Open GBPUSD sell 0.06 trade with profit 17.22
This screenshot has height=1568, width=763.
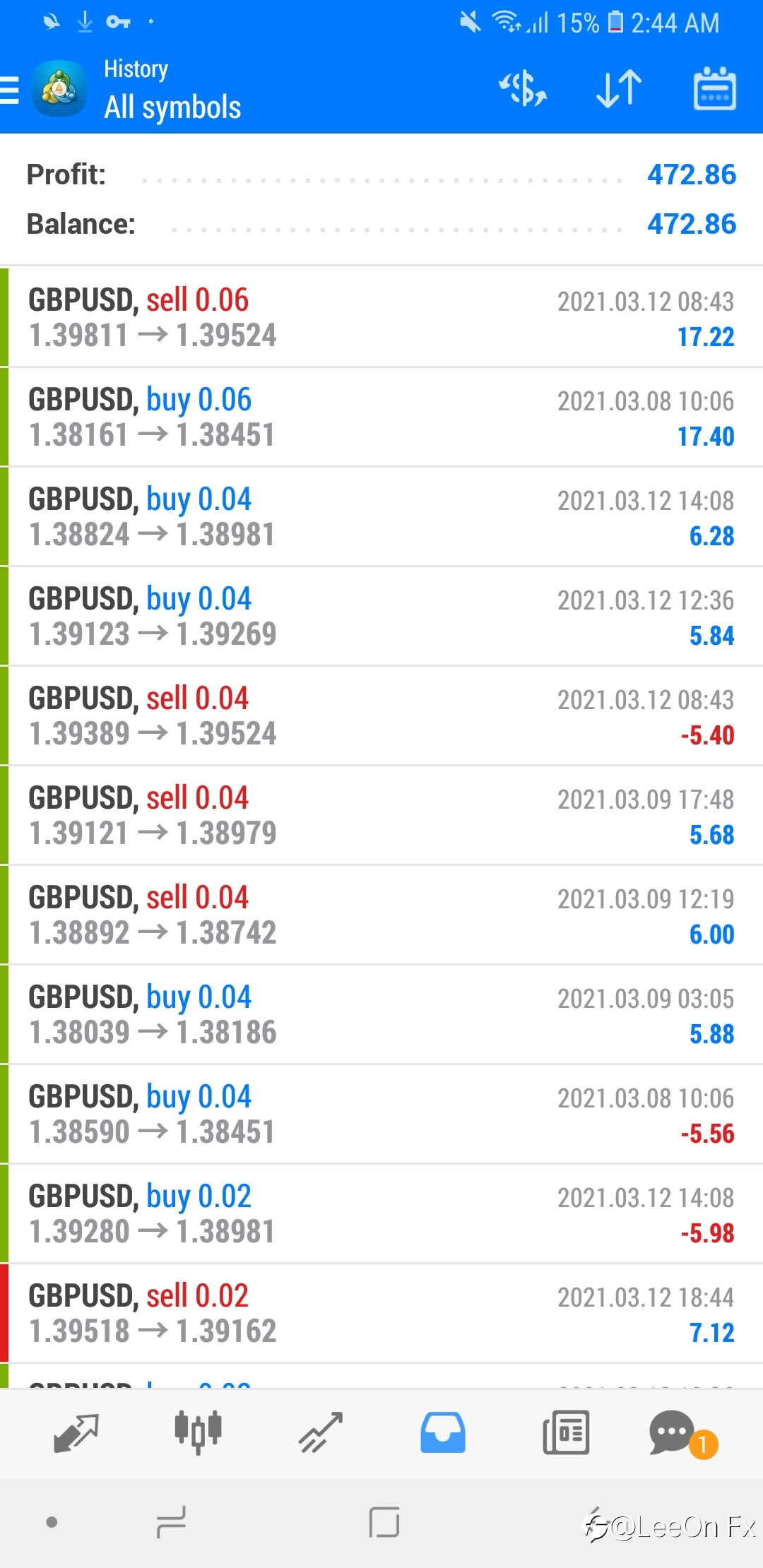[381, 317]
